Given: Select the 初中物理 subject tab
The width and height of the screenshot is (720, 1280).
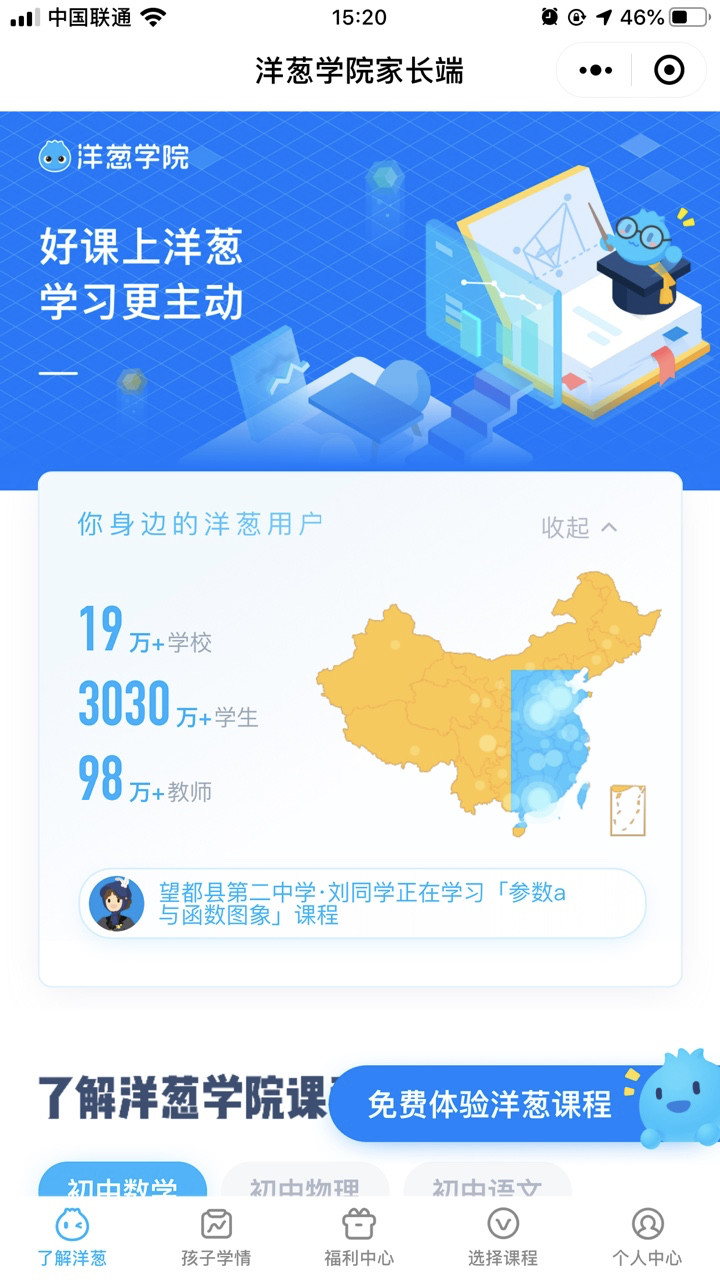Looking at the screenshot, I should (304, 1184).
